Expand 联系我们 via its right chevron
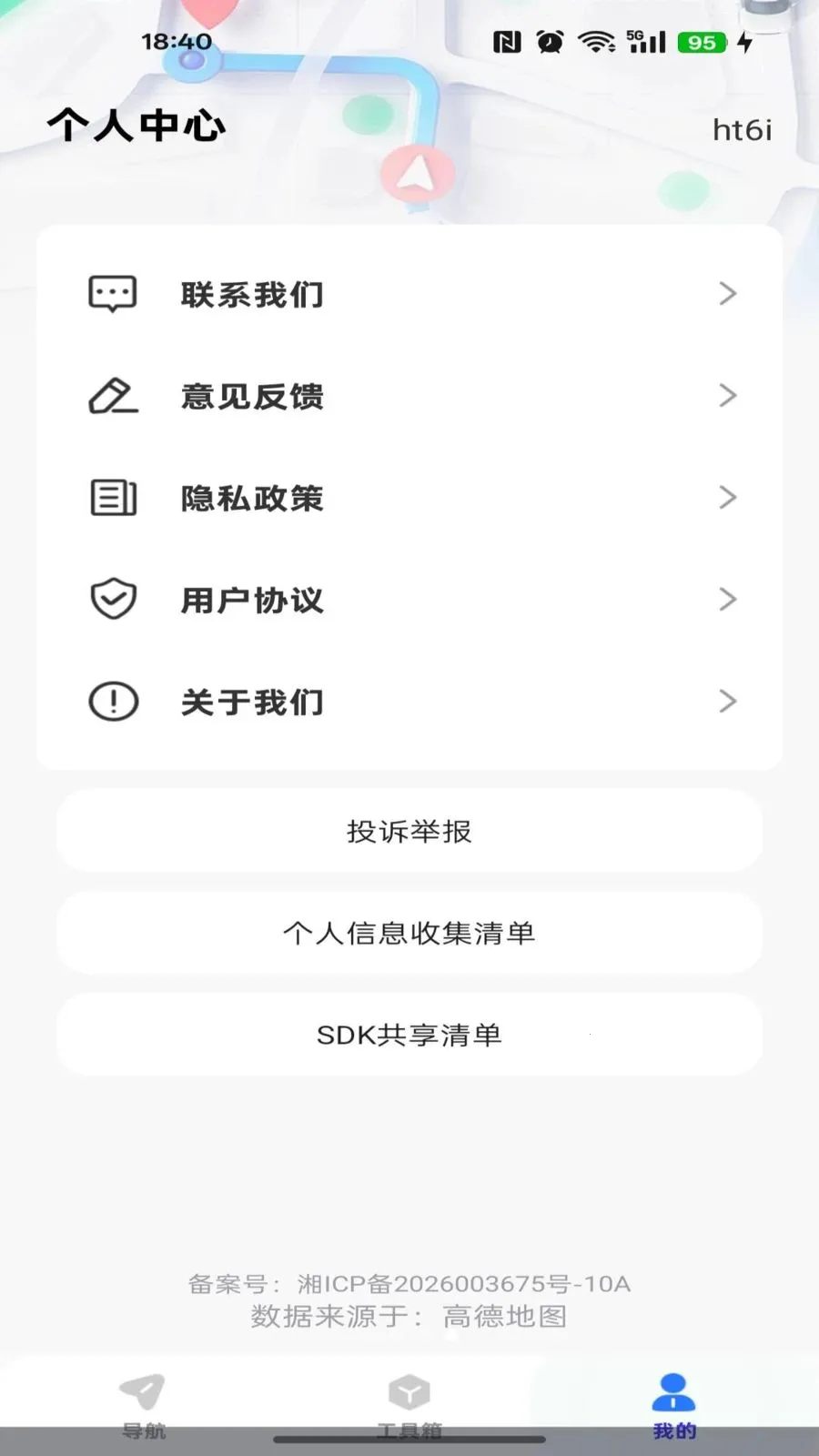Viewport: 819px width, 1456px height. [728, 293]
